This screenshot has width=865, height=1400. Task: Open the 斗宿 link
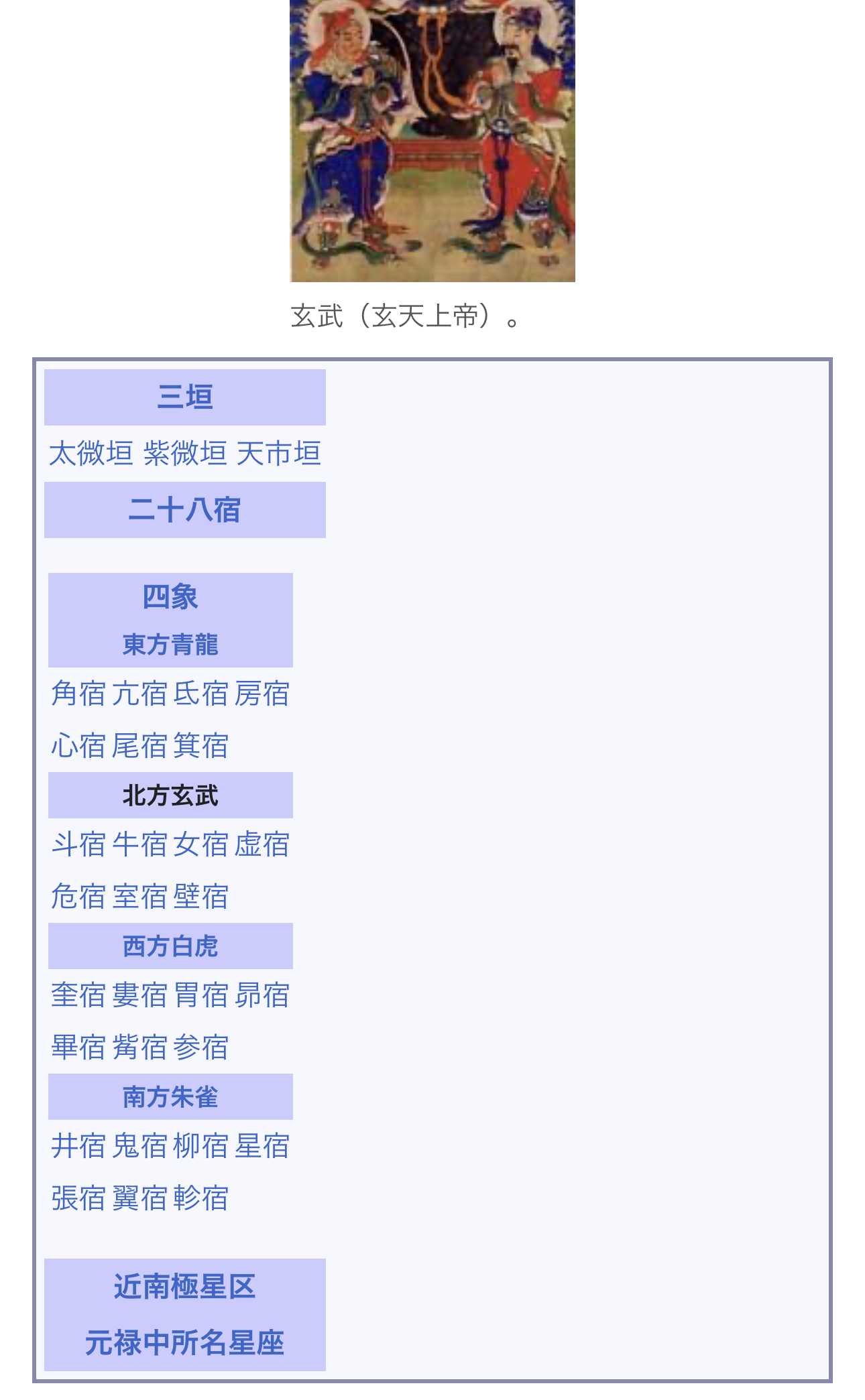coord(78,844)
